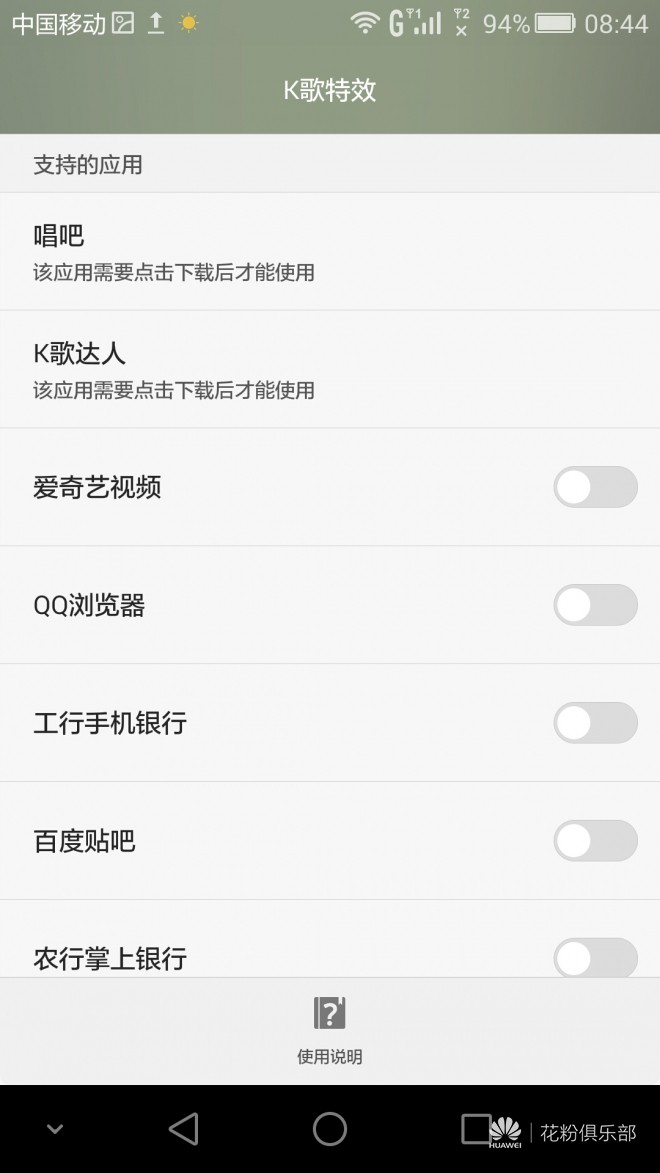
Task: Turn on the QQ浏览器 toggle
Action: coord(595,606)
